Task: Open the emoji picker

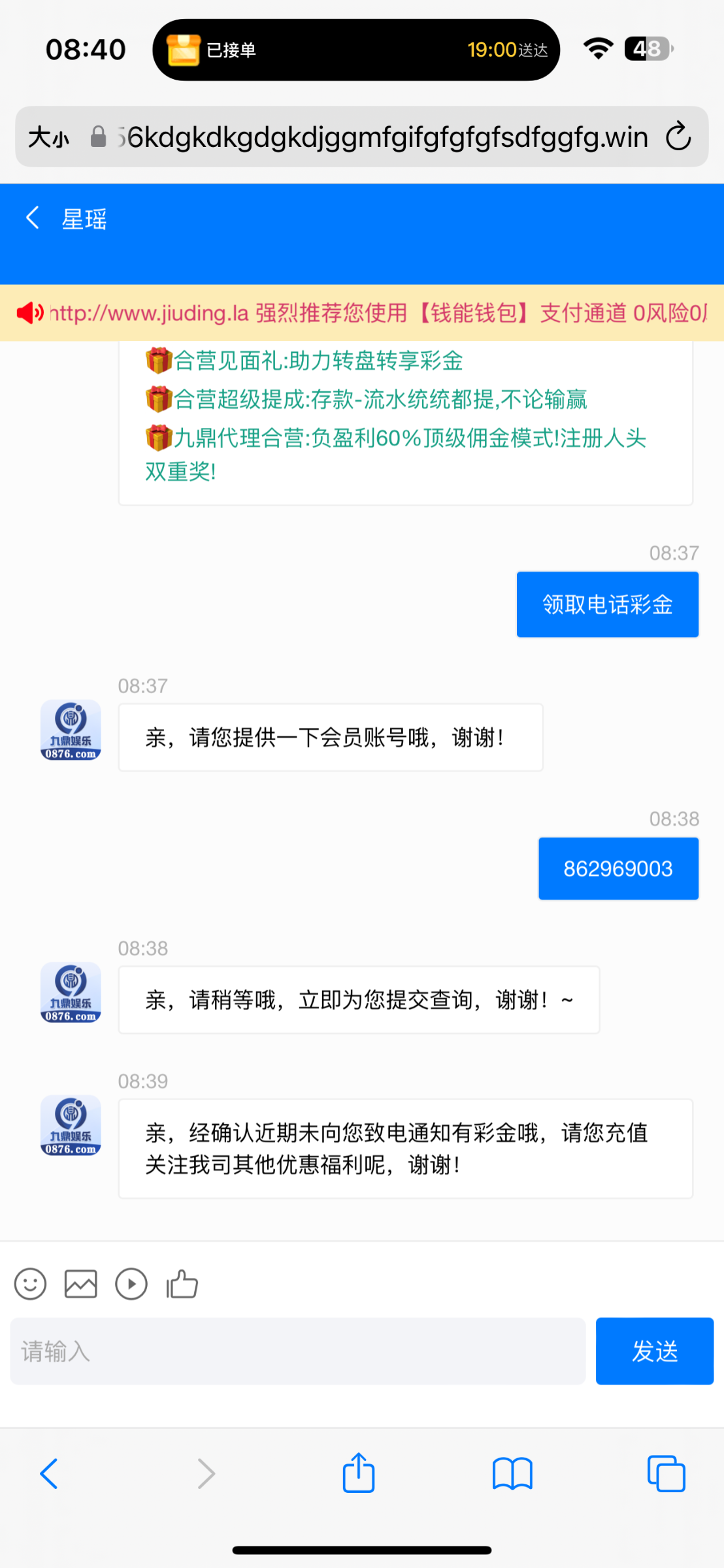Action: point(30,1284)
